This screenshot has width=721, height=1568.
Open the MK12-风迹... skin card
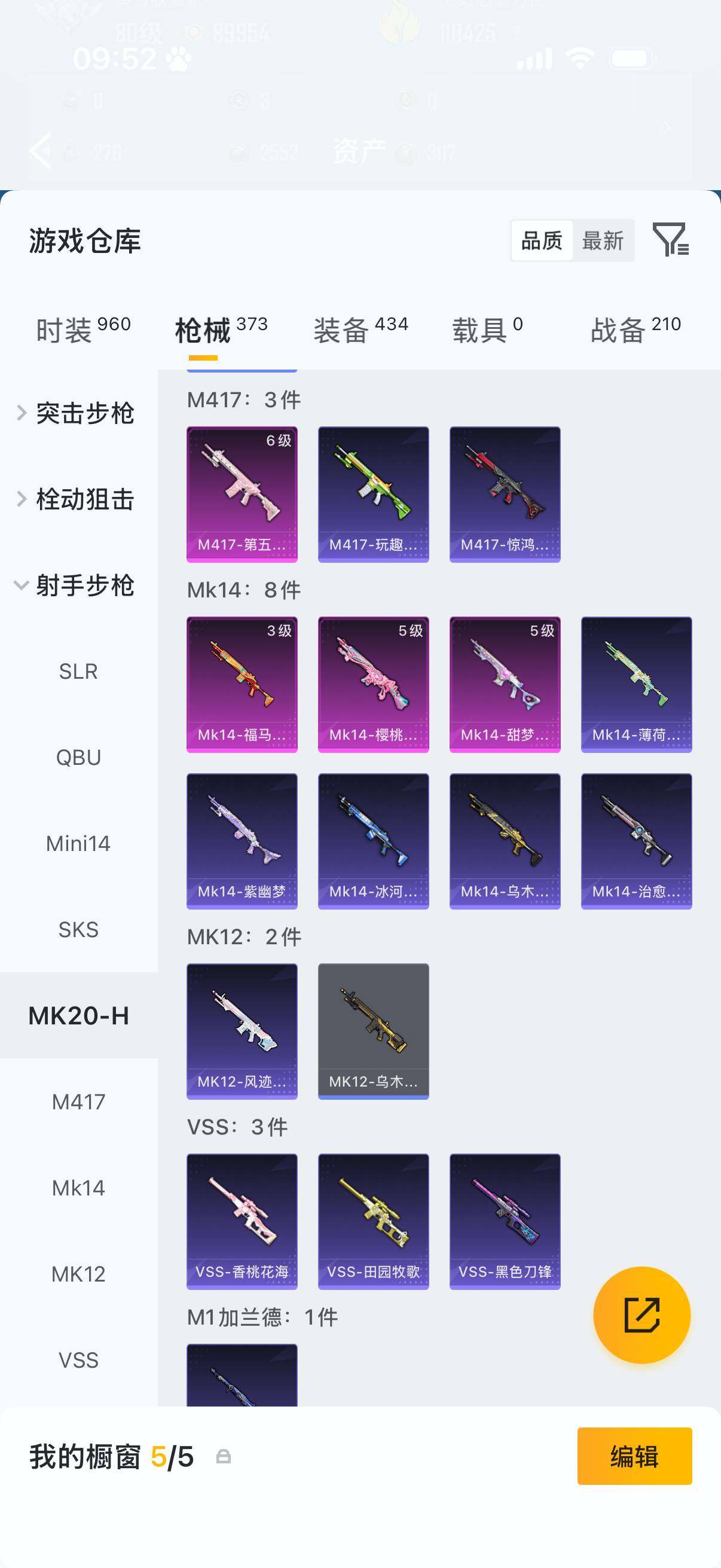(242, 1031)
